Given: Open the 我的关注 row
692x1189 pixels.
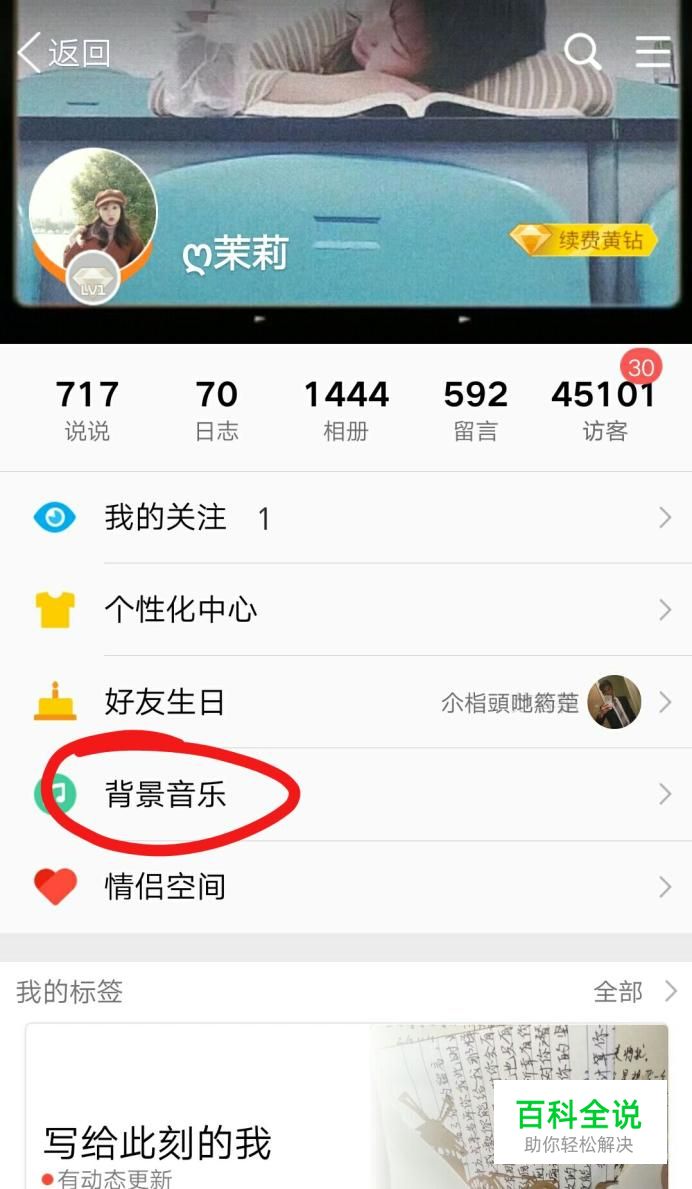Looking at the screenshot, I should [346, 518].
